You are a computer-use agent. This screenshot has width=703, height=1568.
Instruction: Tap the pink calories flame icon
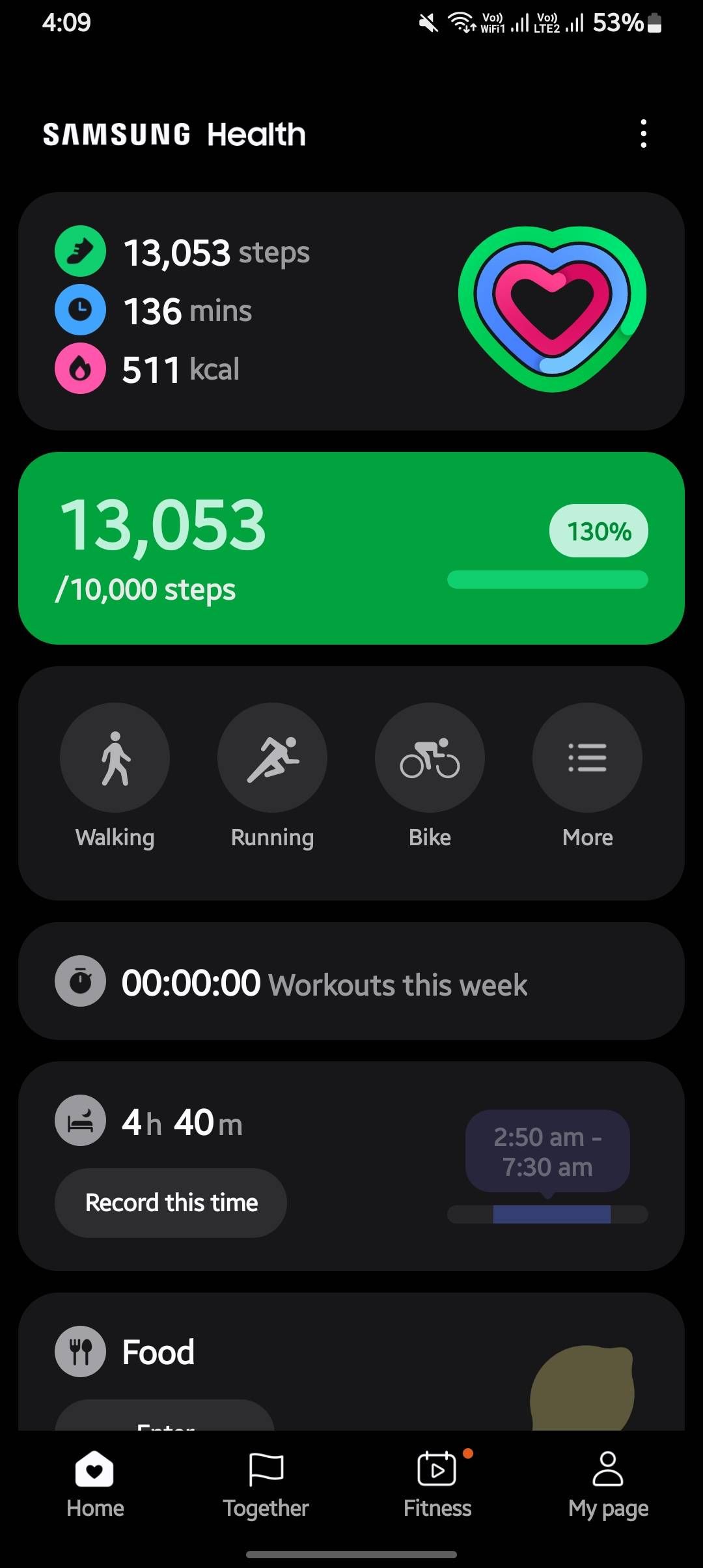[79, 369]
